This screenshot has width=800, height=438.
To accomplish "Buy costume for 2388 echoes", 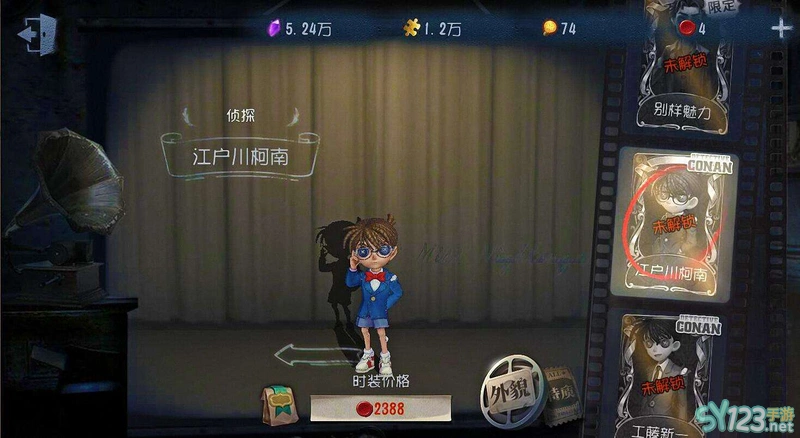I will [380, 407].
